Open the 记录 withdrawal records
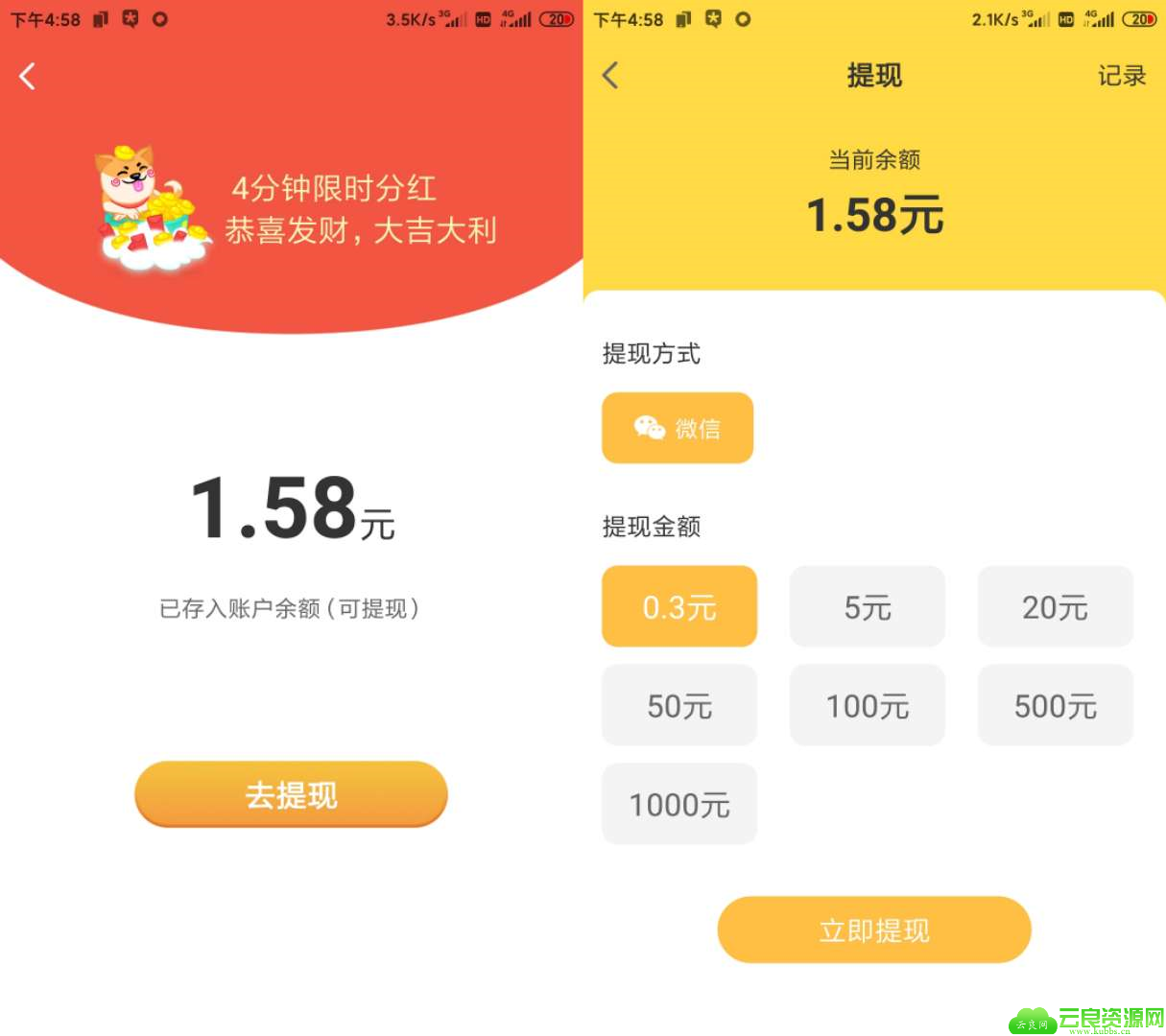The height and width of the screenshot is (1036, 1166). point(1121,76)
